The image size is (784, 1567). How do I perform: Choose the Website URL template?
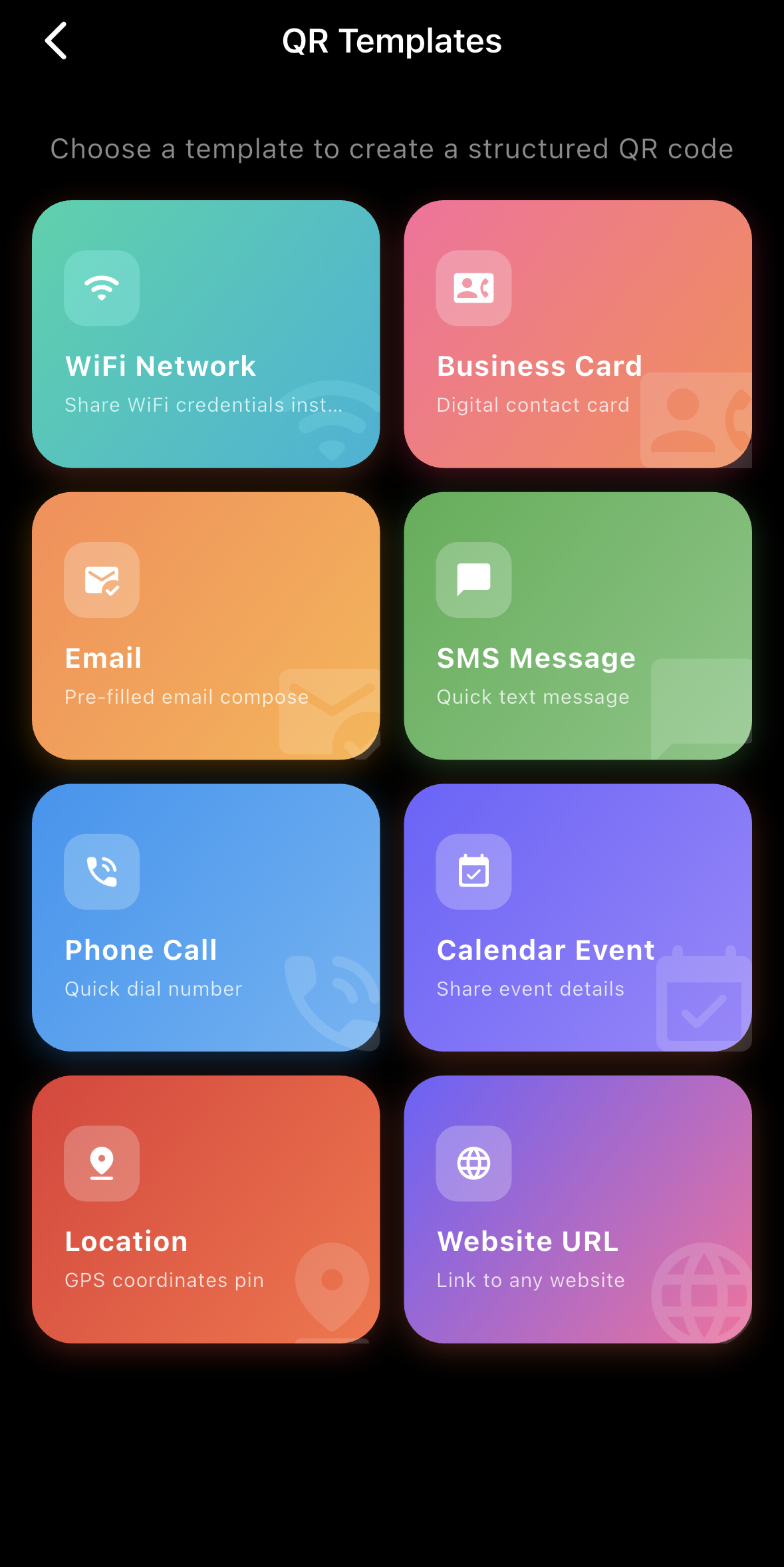click(x=577, y=1209)
